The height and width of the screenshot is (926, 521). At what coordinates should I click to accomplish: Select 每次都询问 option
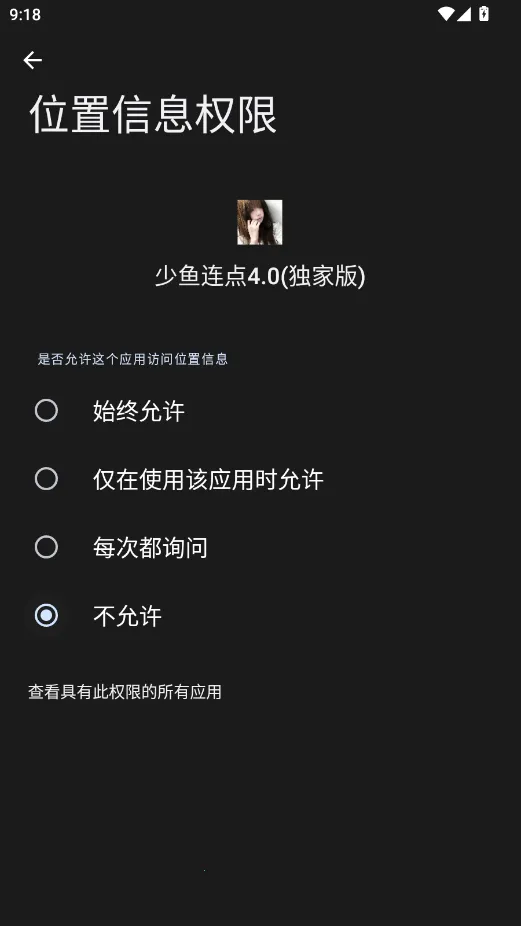coord(260,547)
